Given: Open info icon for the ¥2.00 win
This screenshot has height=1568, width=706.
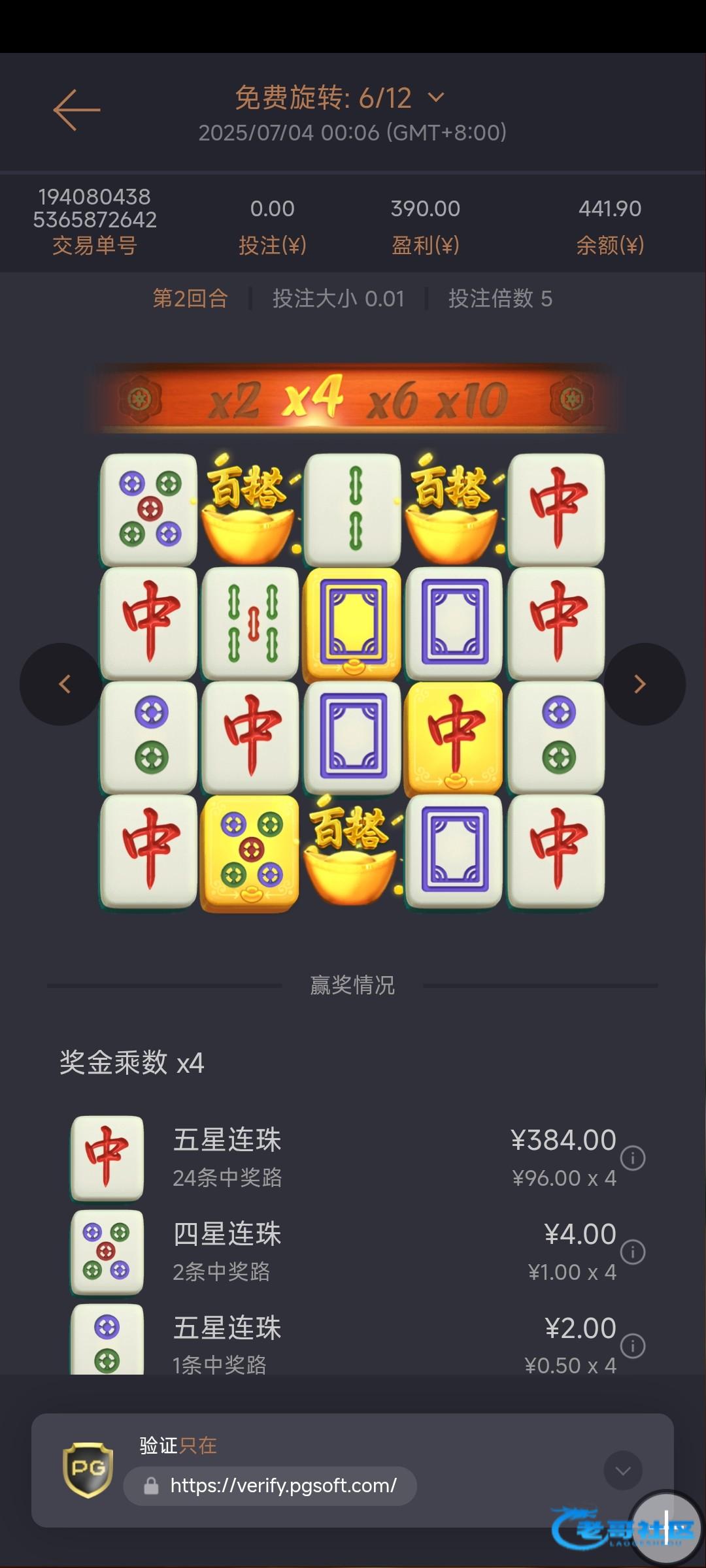Looking at the screenshot, I should click(x=633, y=1346).
